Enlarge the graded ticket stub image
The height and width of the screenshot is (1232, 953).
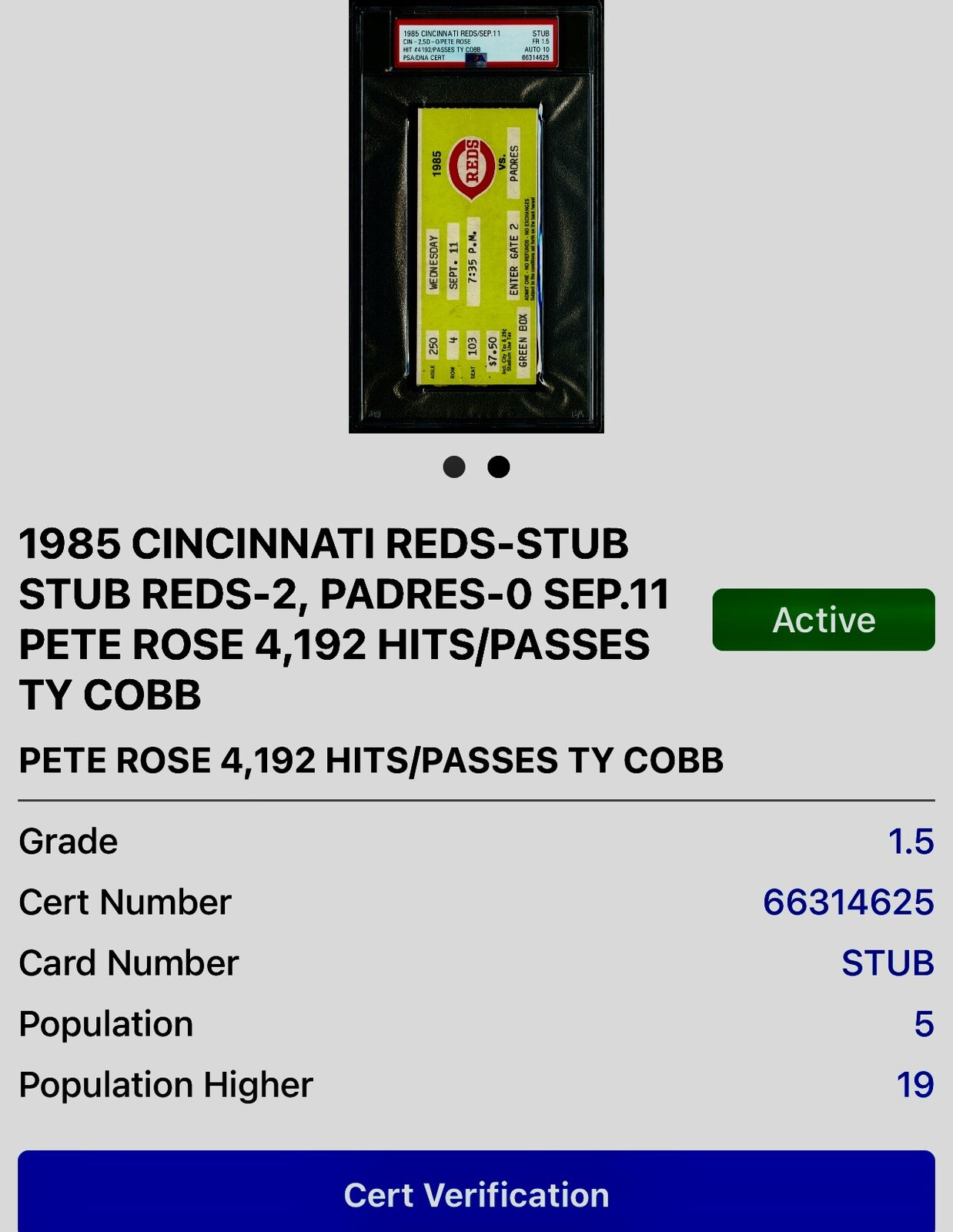point(476,216)
